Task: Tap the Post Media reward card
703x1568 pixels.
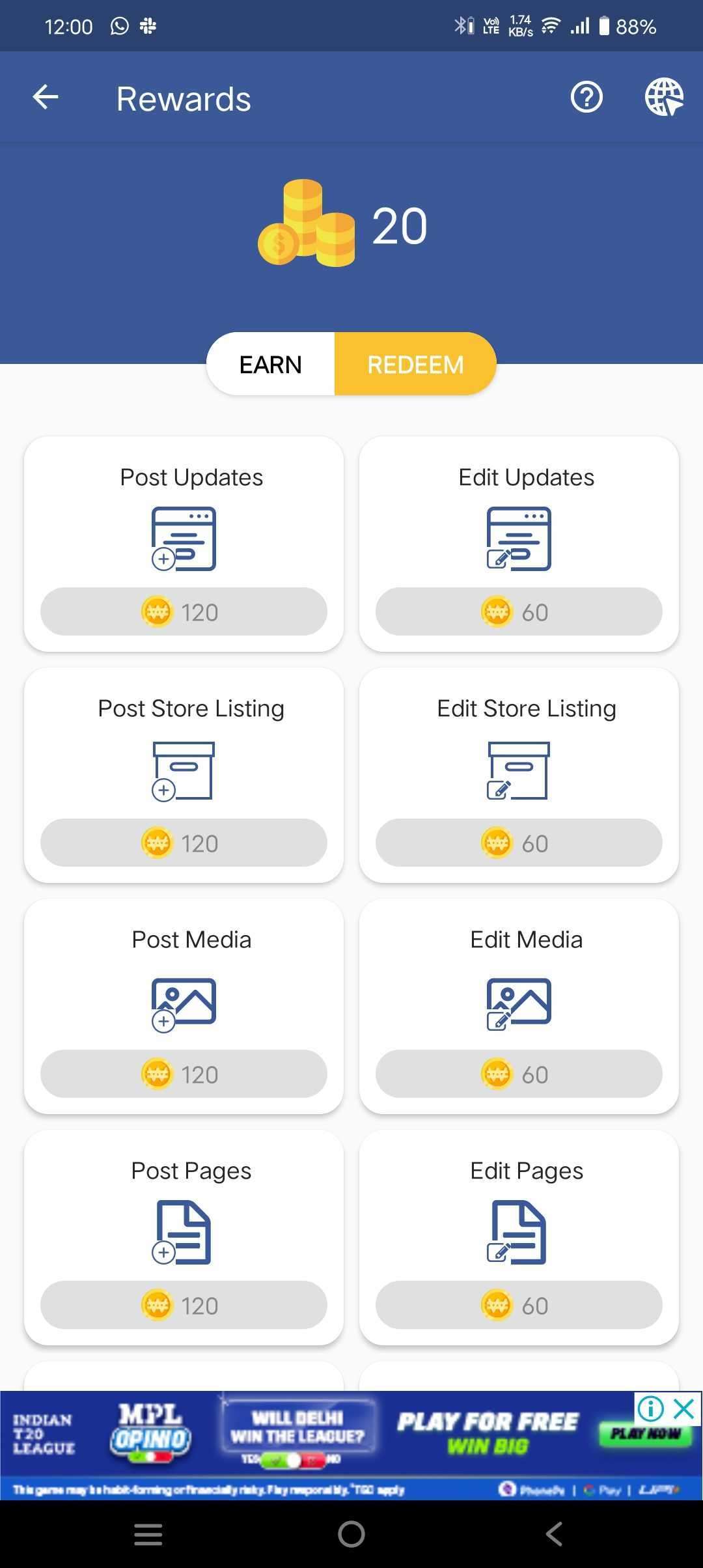Action: pos(184,1006)
